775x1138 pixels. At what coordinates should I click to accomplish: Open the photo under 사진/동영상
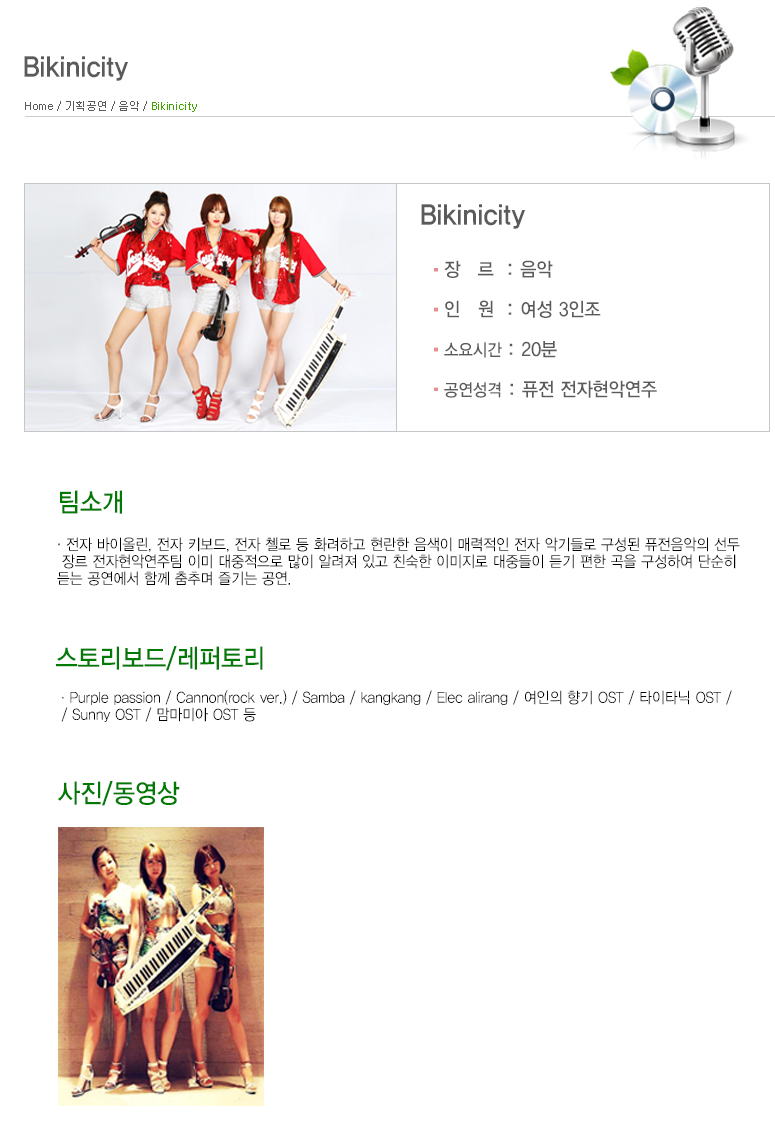coord(160,965)
